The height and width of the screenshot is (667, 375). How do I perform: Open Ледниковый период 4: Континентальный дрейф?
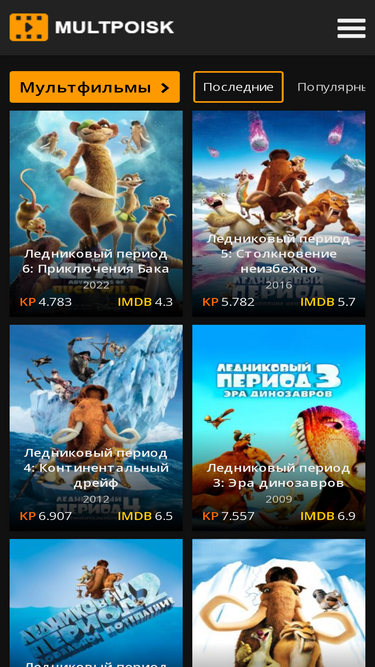[x=96, y=428]
